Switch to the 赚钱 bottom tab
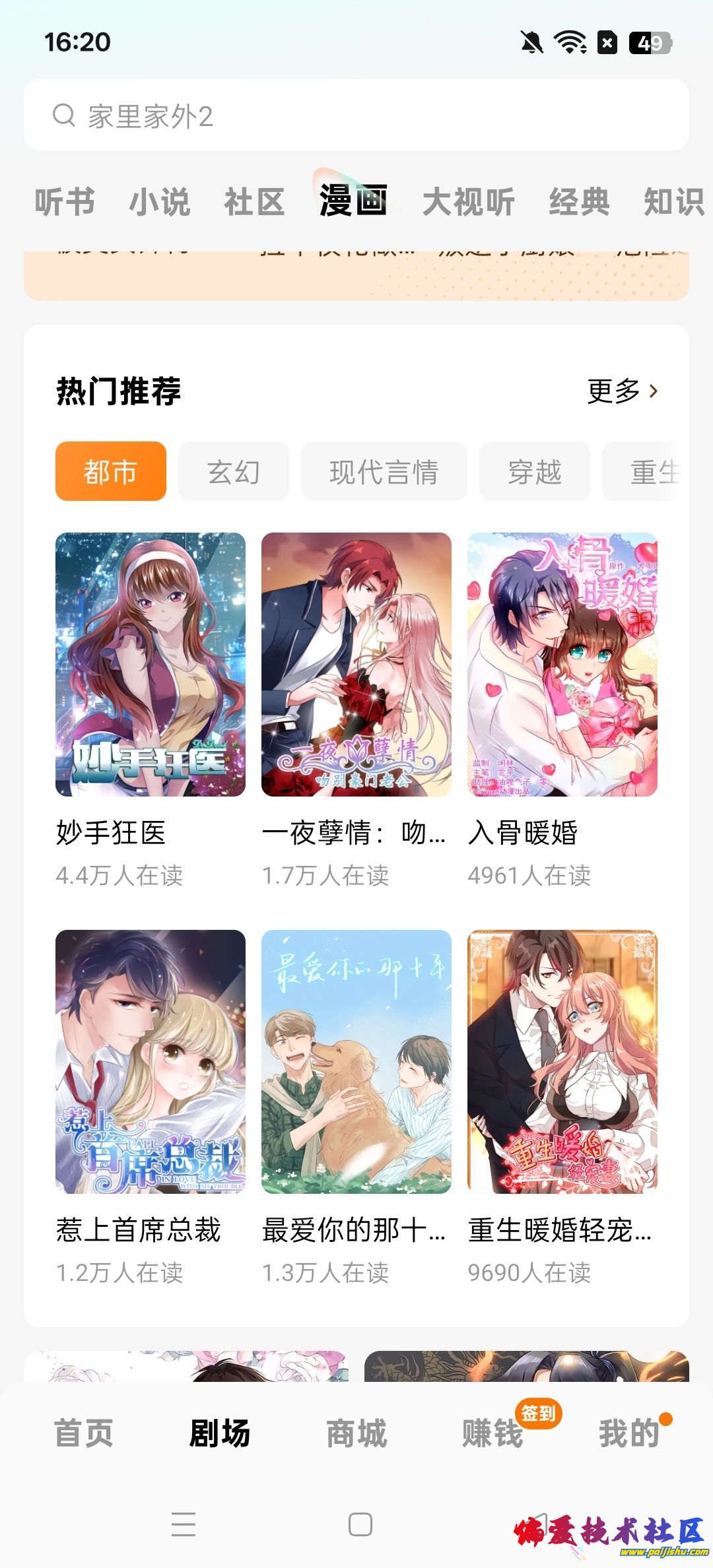Viewport: 713px width, 1568px height. (492, 1433)
